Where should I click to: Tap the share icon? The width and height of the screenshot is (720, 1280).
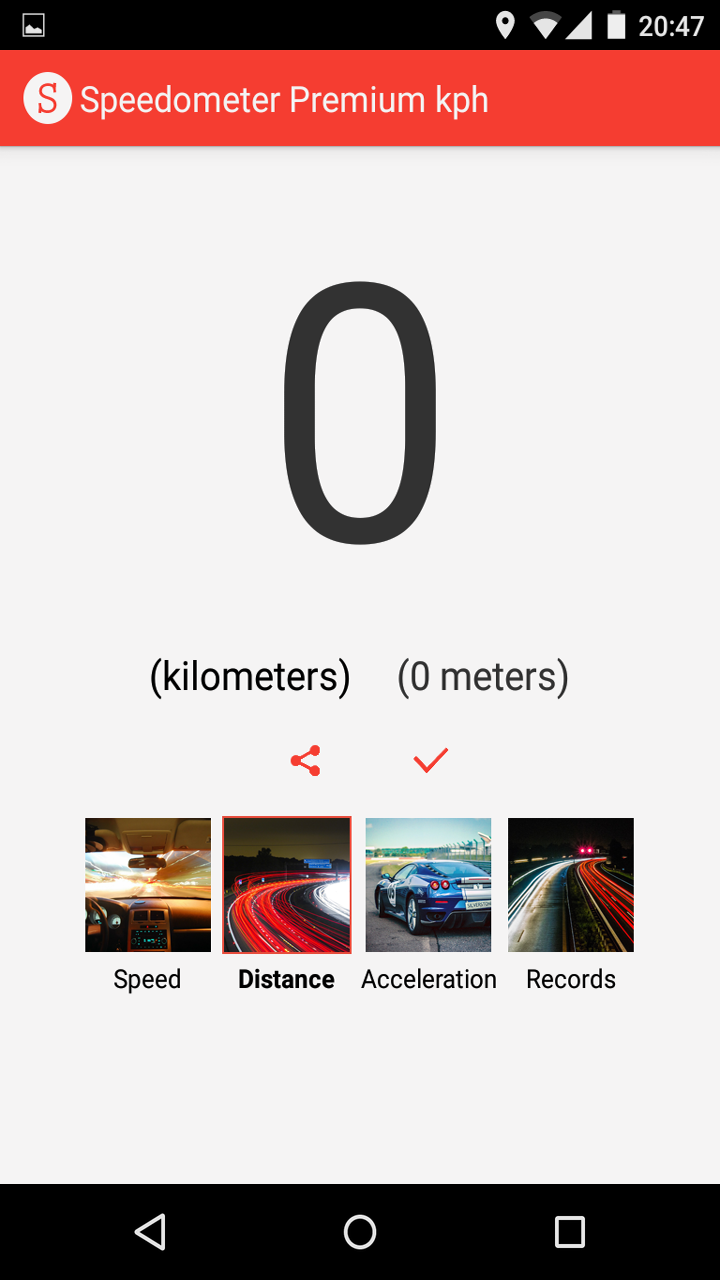[306, 760]
